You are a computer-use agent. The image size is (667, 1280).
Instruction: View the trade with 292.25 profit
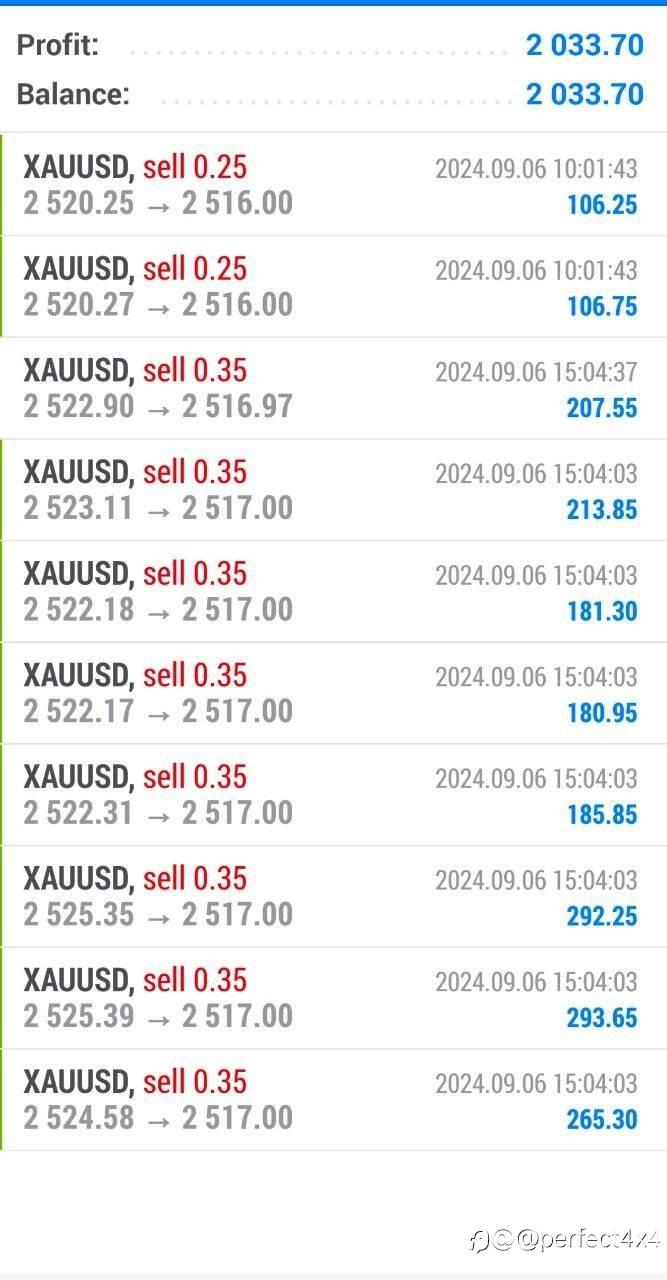coord(333,897)
